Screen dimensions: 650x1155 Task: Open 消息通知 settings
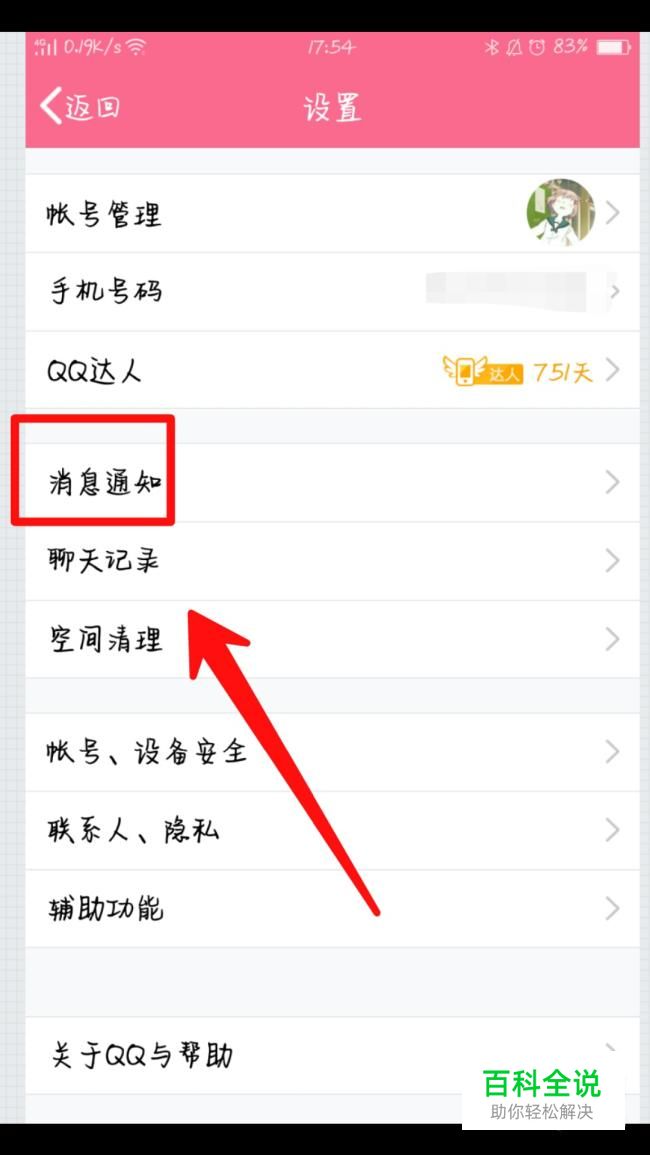[332, 483]
